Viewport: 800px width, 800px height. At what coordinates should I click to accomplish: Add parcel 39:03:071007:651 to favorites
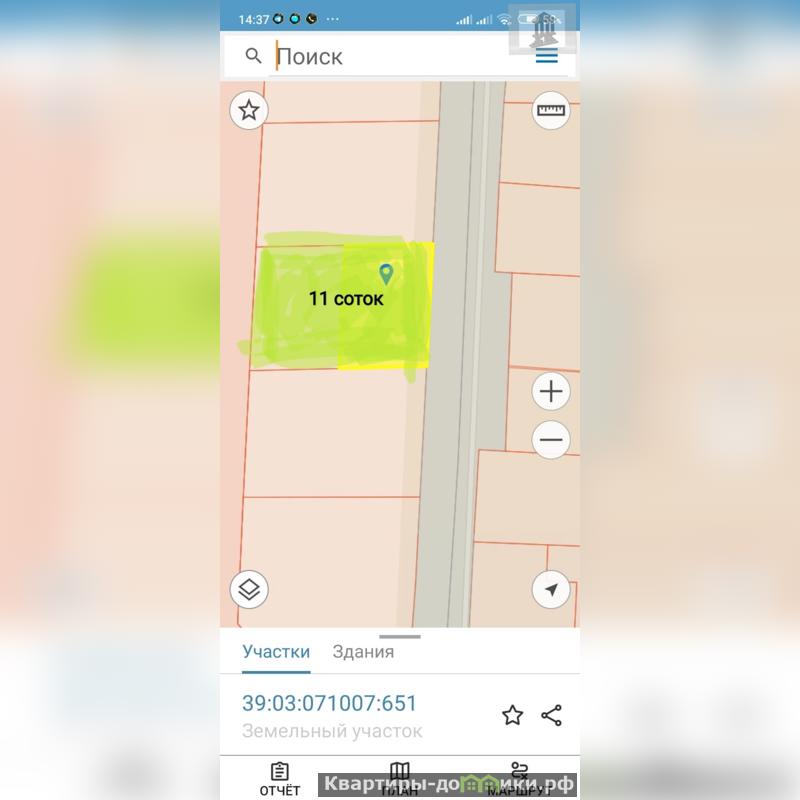click(x=512, y=714)
